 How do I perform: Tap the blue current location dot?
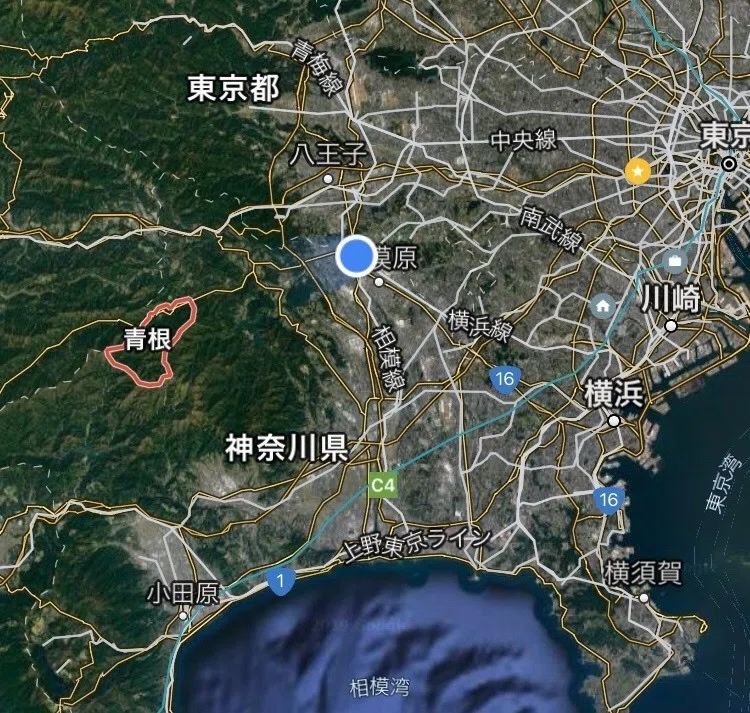click(355, 256)
